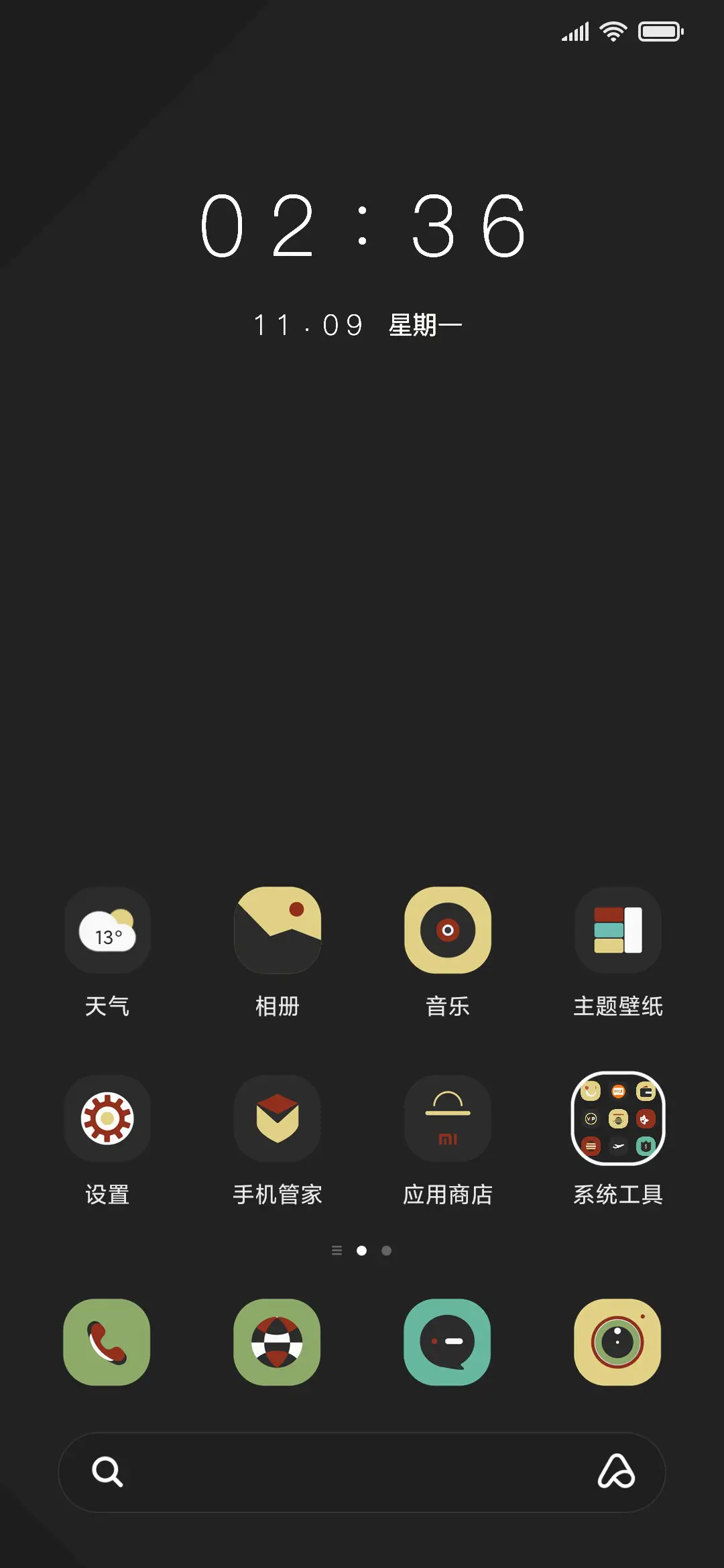Screen dimensions: 724x1568
Task: Open the Messaging app in the dock
Action: (448, 1344)
